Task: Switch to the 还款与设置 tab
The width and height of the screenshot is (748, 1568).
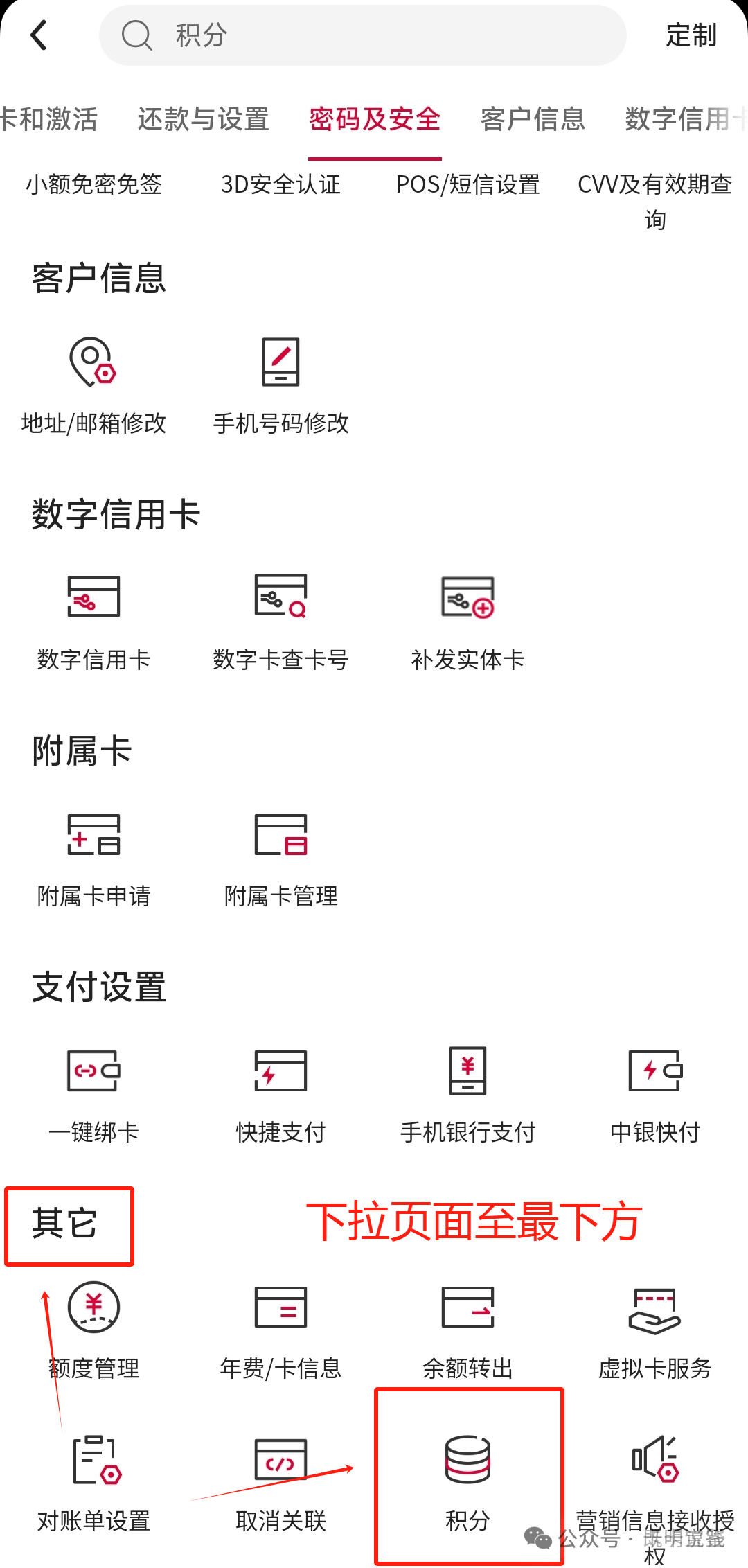Action: click(203, 119)
